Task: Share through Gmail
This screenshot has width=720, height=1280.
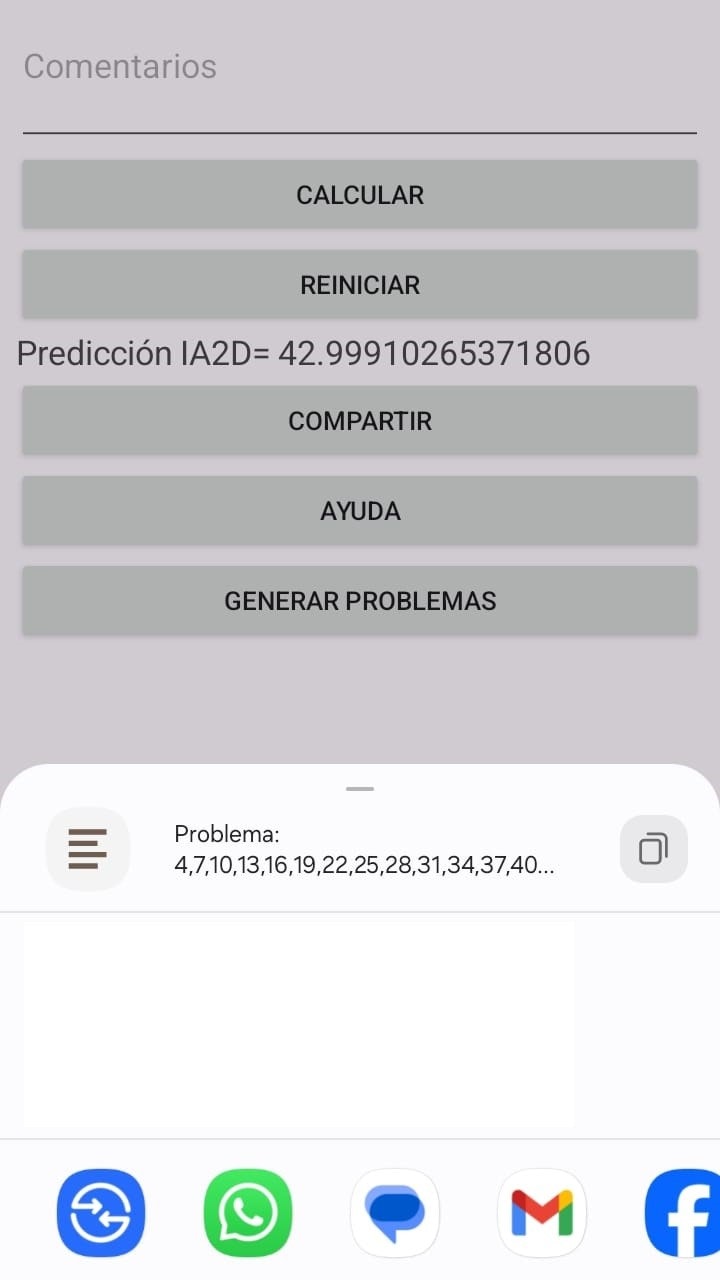Action: click(x=541, y=1212)
